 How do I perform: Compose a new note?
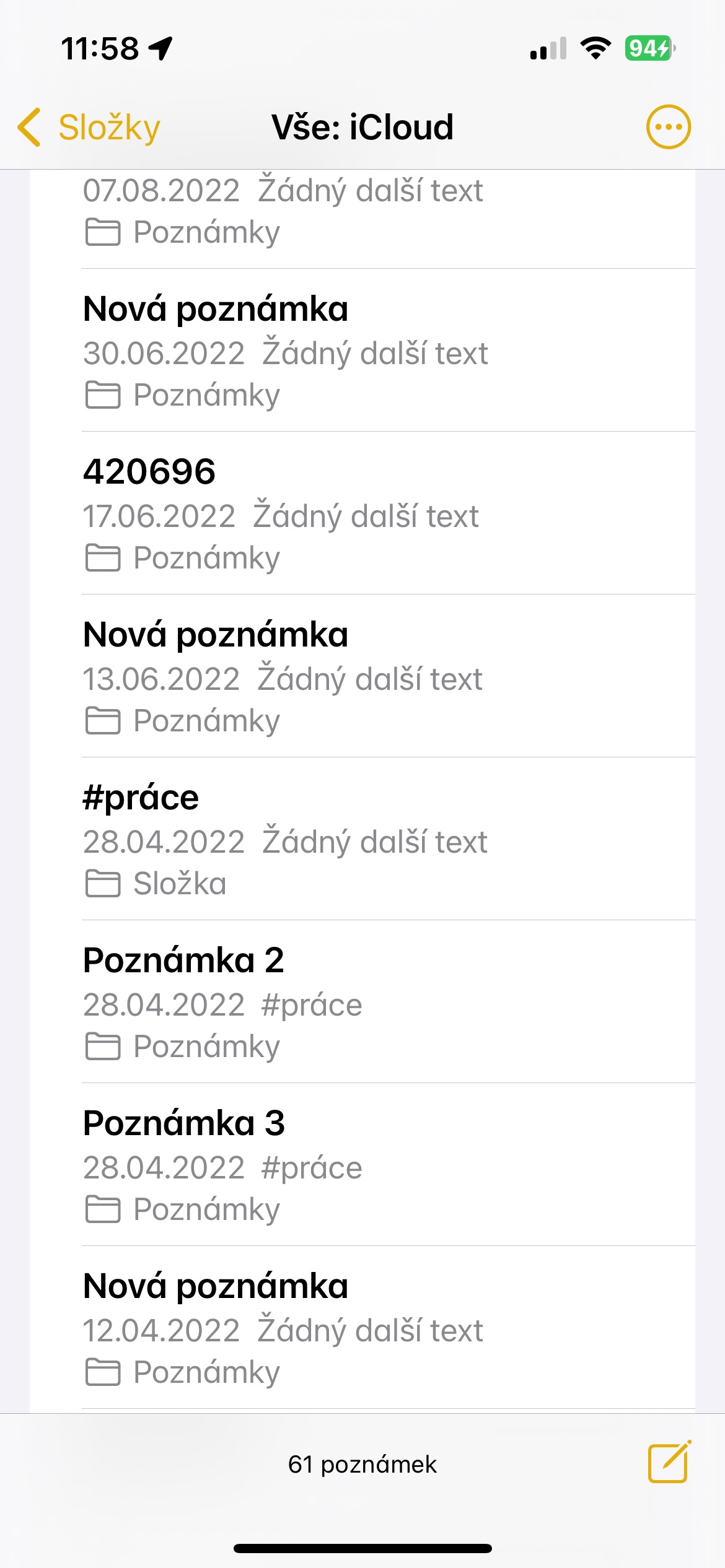(x=669, y=1463)
